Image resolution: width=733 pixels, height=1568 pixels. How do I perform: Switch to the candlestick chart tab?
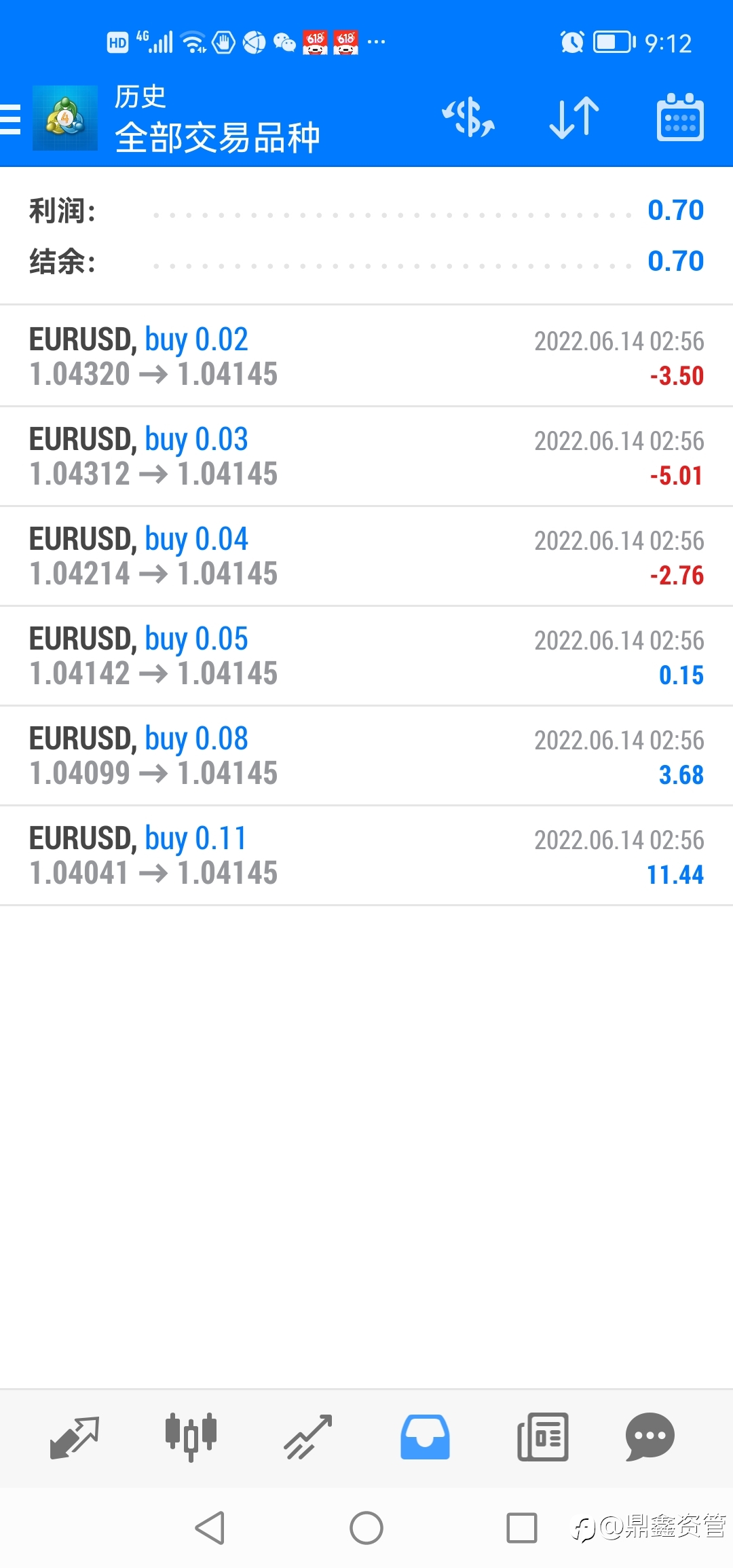coord(191,1438)
